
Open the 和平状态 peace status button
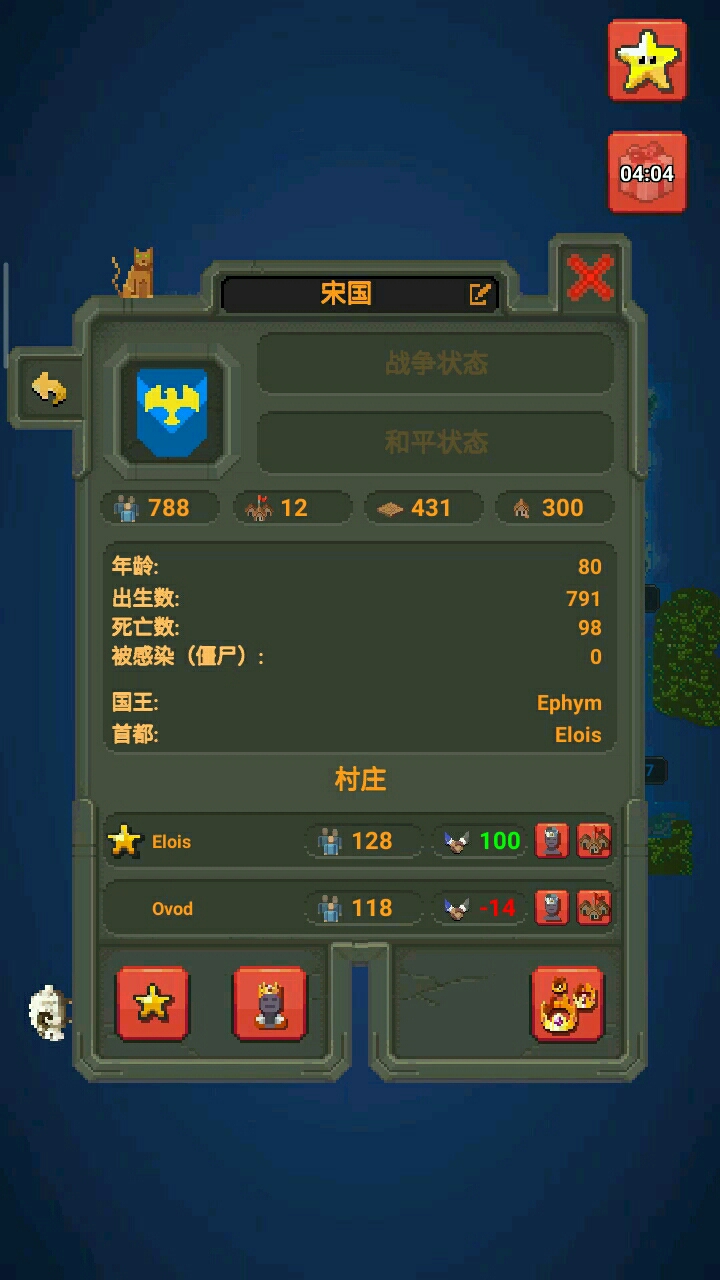(436, 442)
